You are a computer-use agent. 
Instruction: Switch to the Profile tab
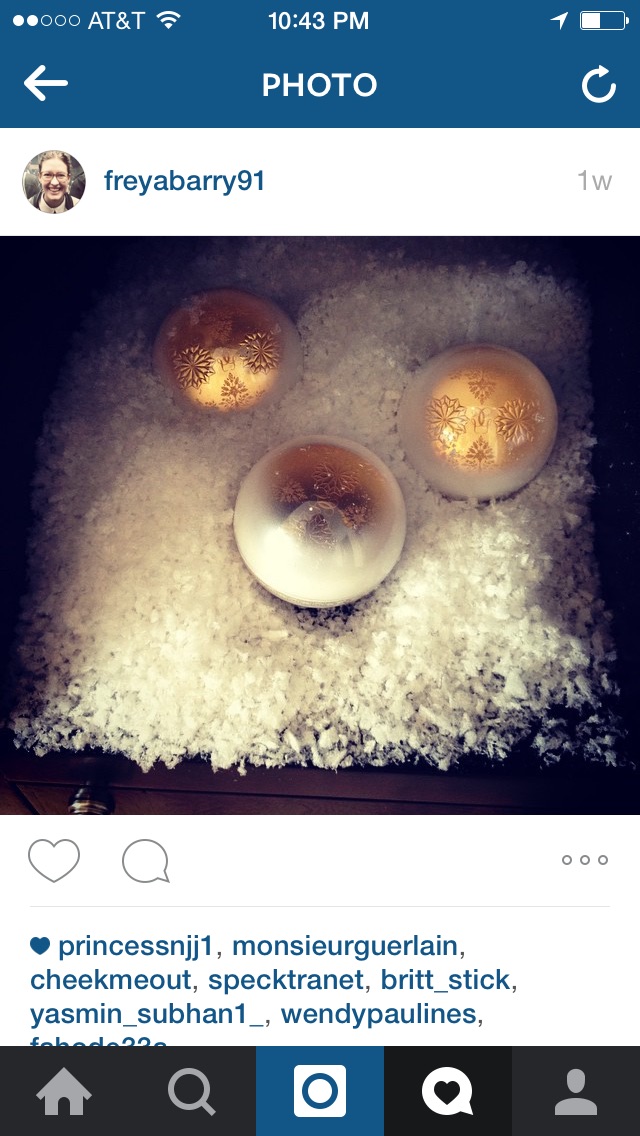pyautogui.click(x=576, y=1092)
